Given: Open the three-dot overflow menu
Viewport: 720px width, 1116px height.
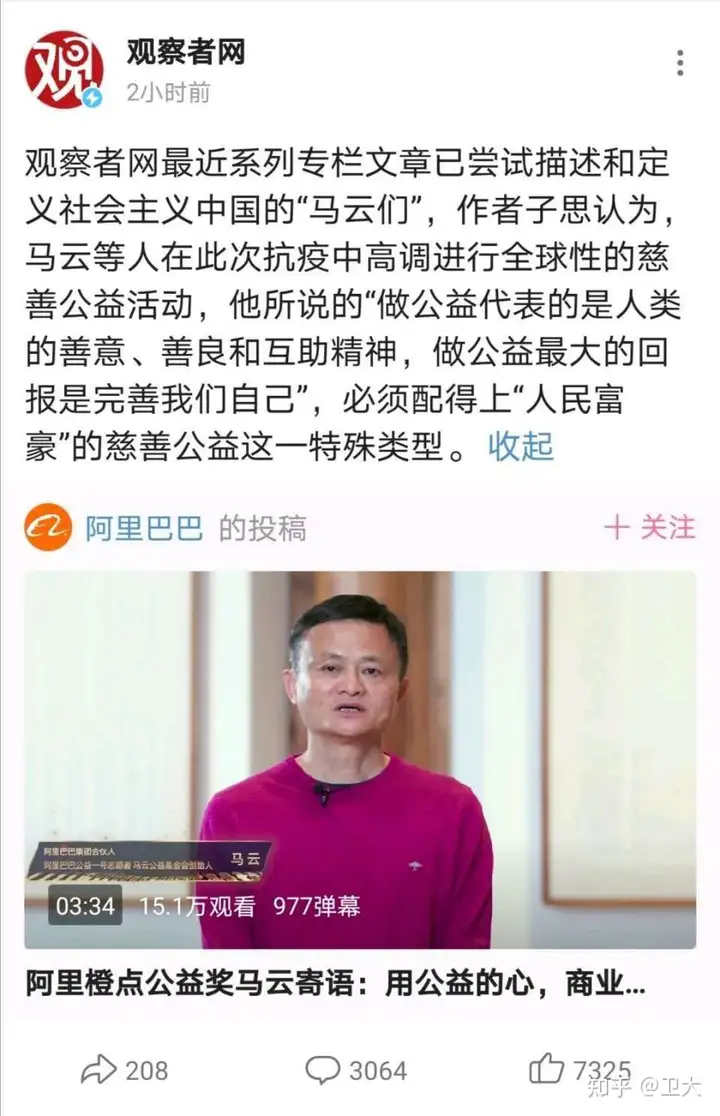Looking at the screenshot, I should click(680, 62).
